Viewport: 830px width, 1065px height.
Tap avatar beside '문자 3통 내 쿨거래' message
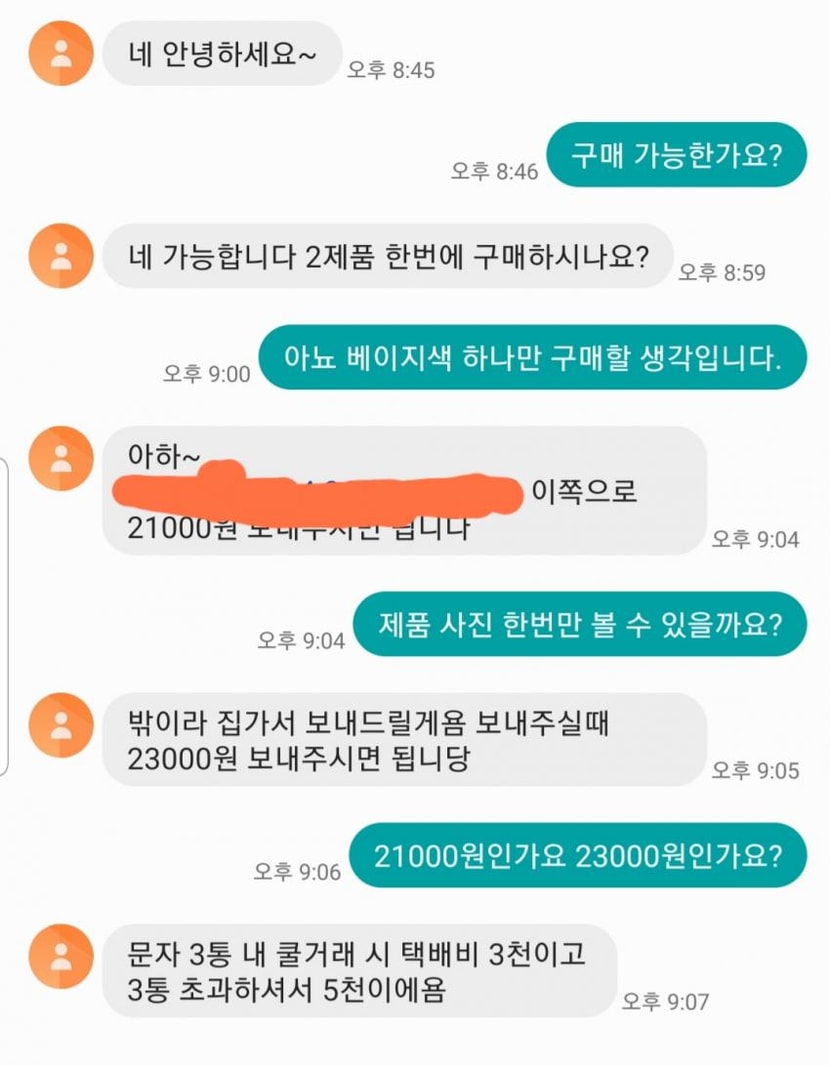(60, 956)
